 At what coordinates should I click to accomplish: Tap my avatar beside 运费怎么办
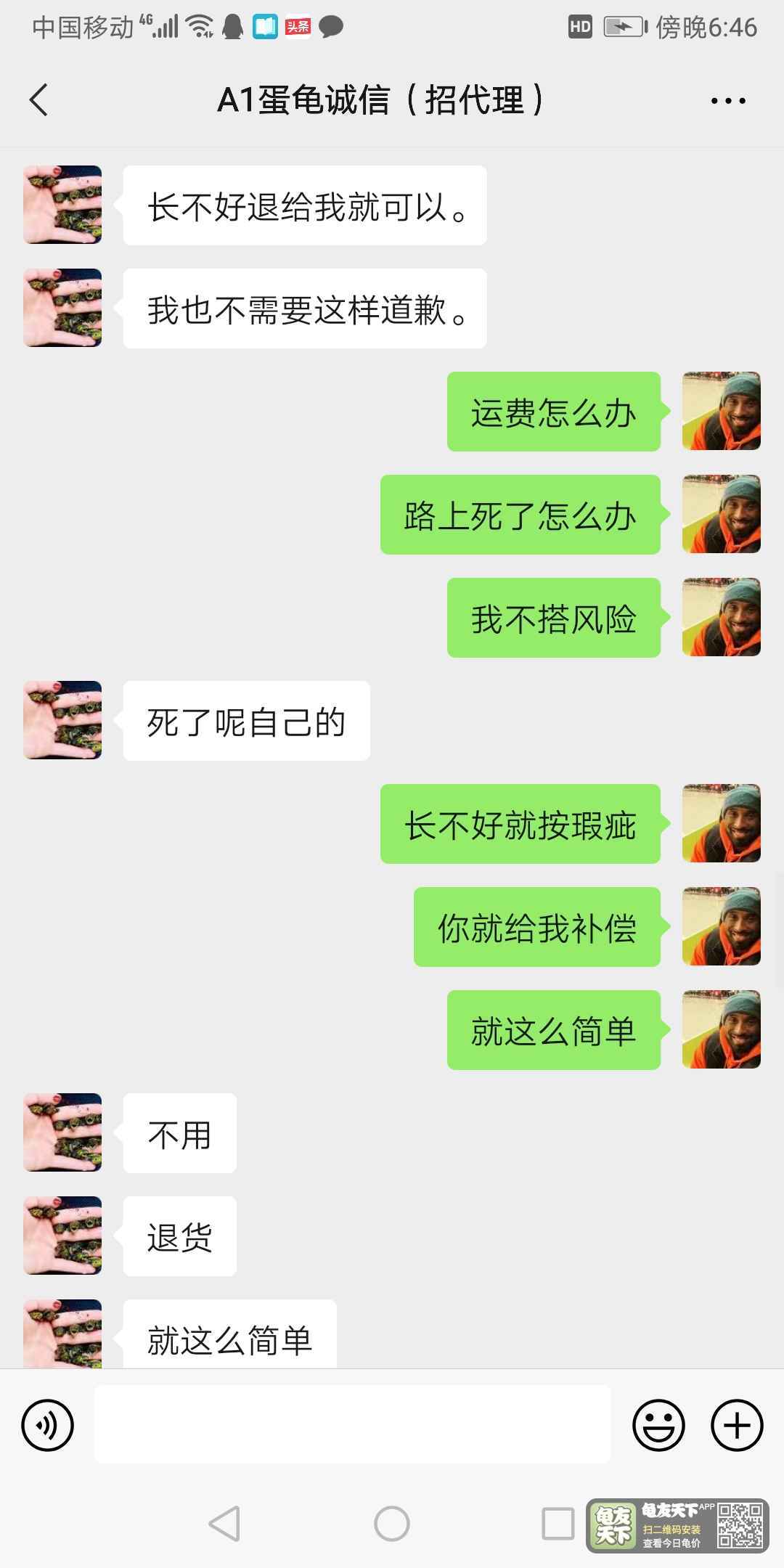pos(722,411)
